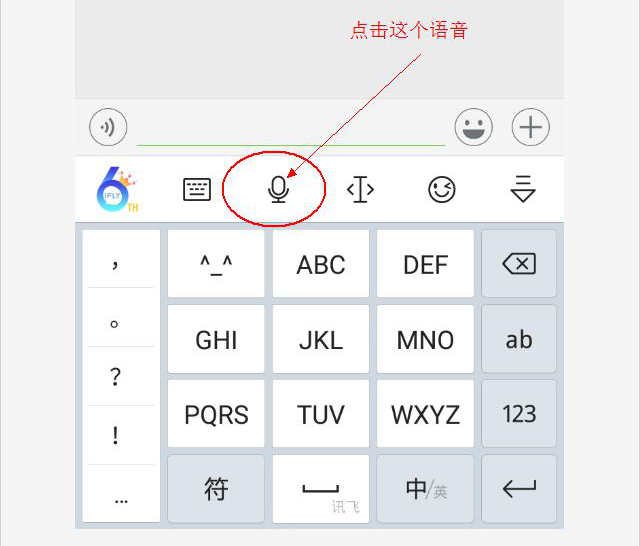Open the cursor movement tool
This screenshot has height=546, width=640.
[360, 189]
